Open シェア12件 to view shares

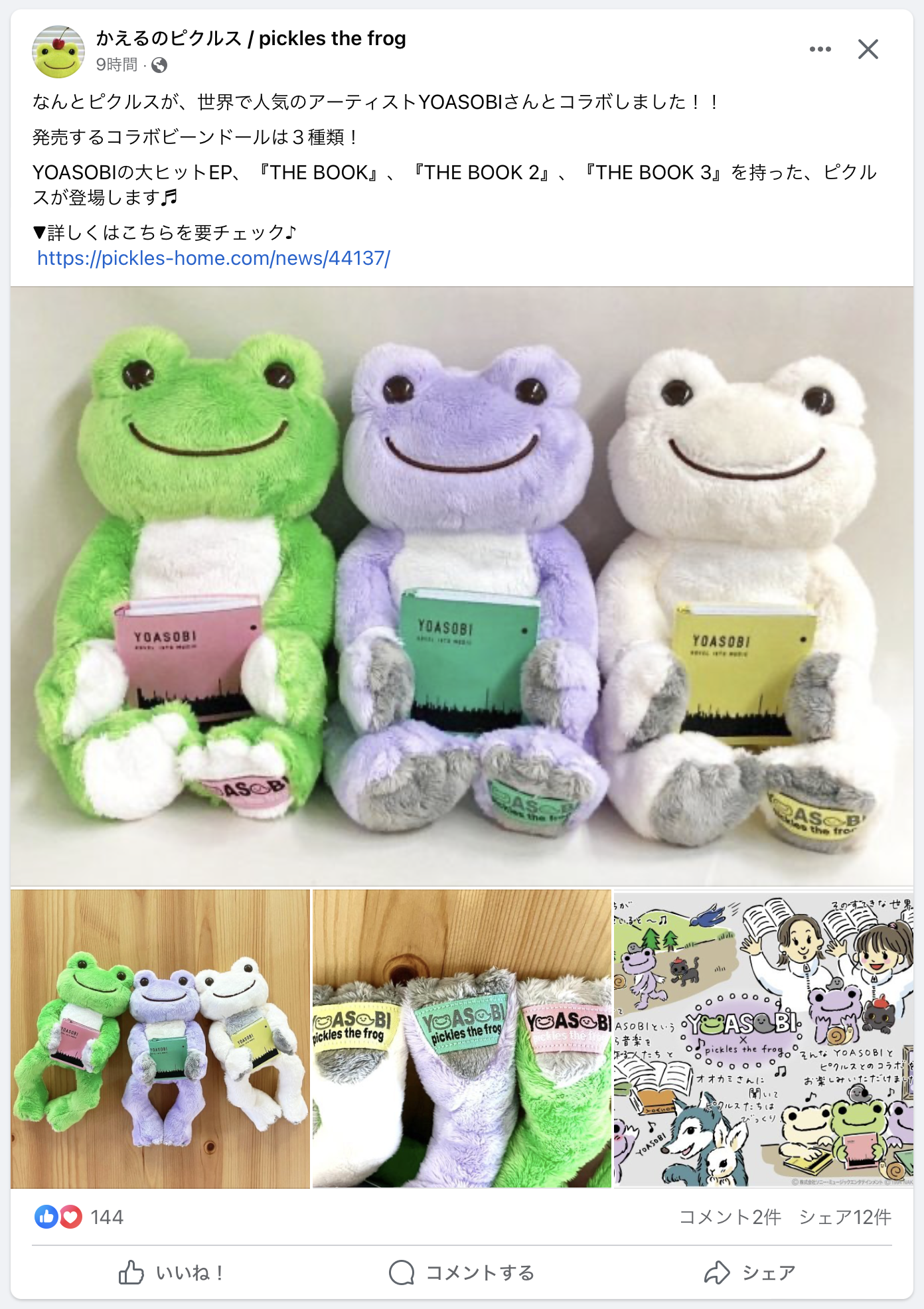click(x=844, y=1217)
